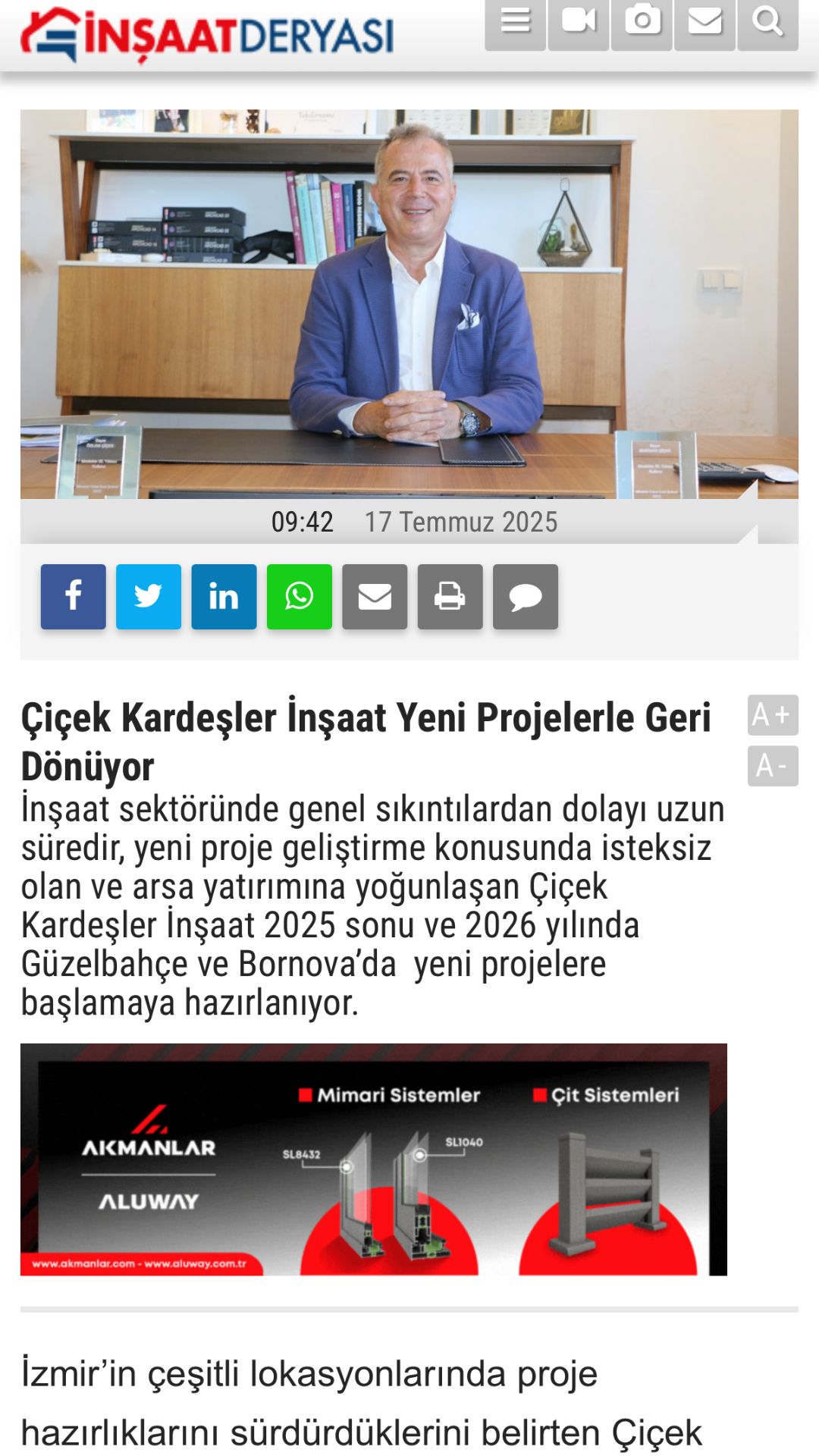The width and height of the screenshot is (819, 1456).
Task: Share article on Facebook
Action: click(x=74, y=597)
